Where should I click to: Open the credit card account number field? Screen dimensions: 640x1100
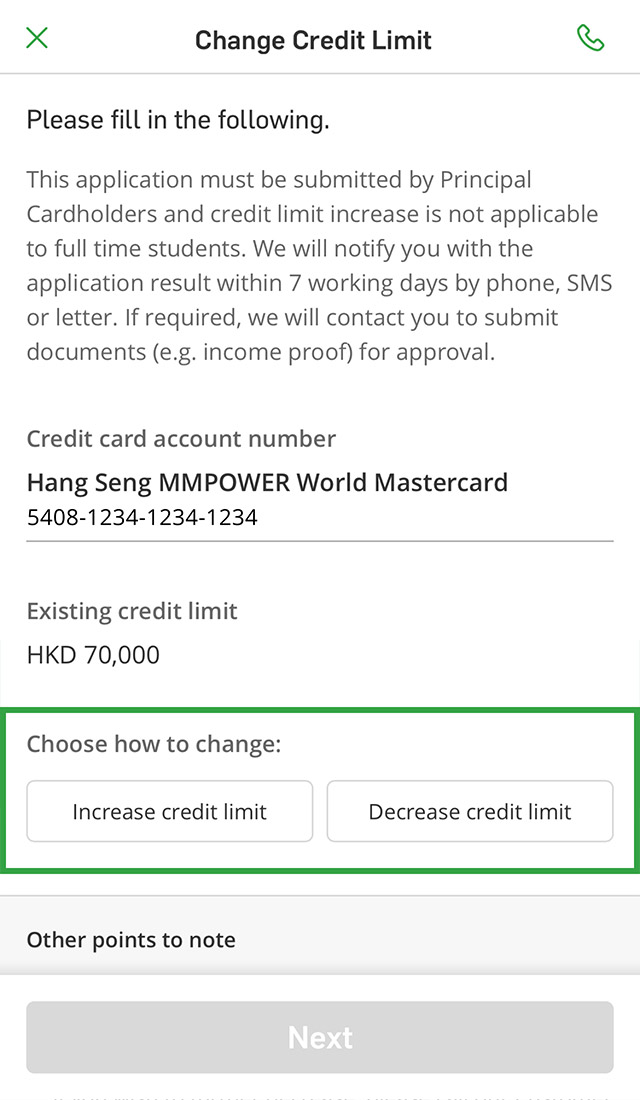320,500
